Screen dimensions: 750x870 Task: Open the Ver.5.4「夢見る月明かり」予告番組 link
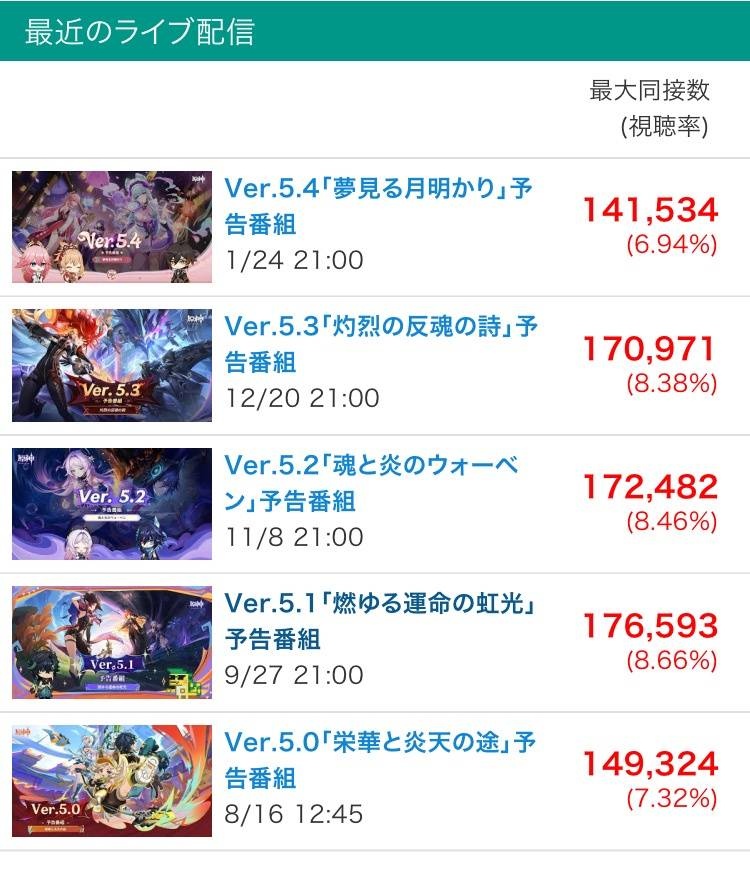378,205
